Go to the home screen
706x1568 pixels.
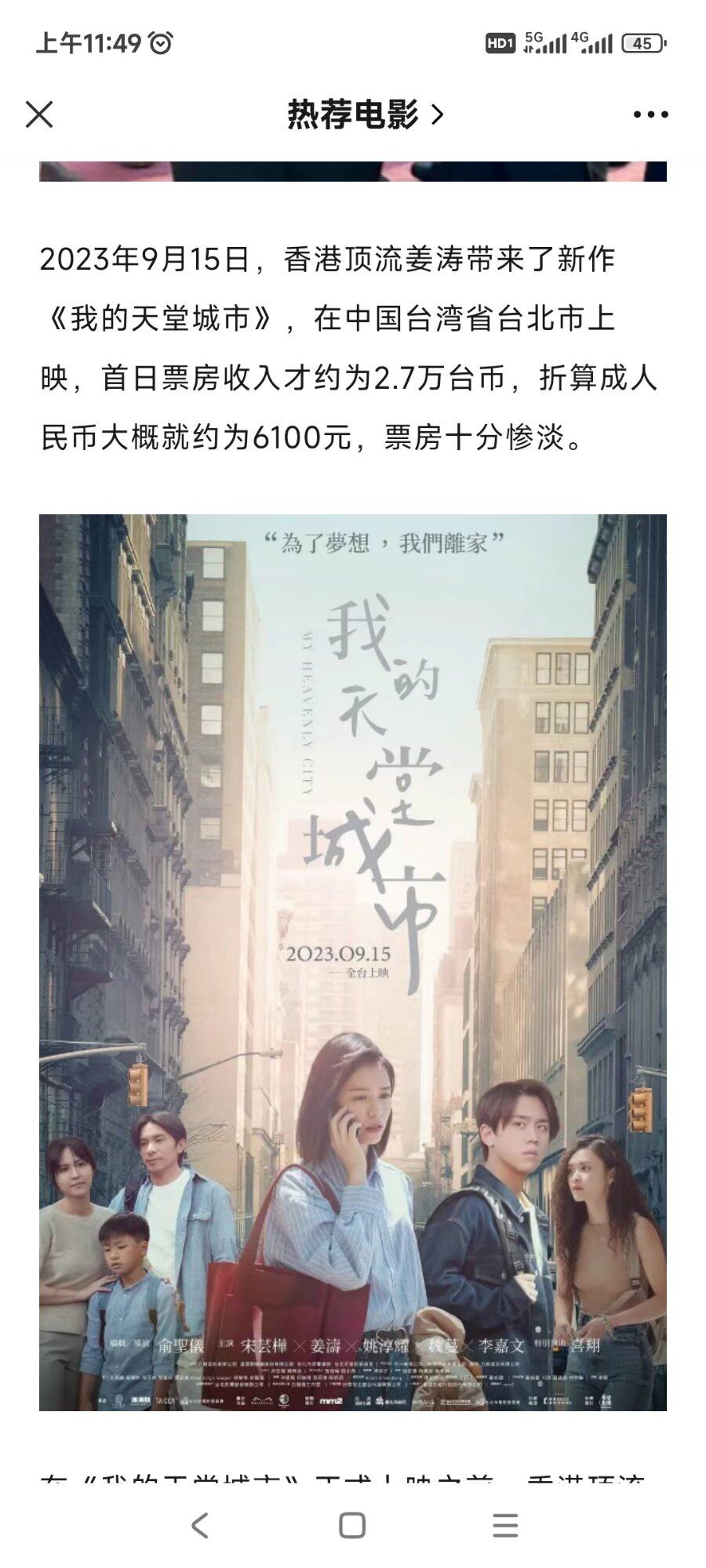pos(352,1525)
